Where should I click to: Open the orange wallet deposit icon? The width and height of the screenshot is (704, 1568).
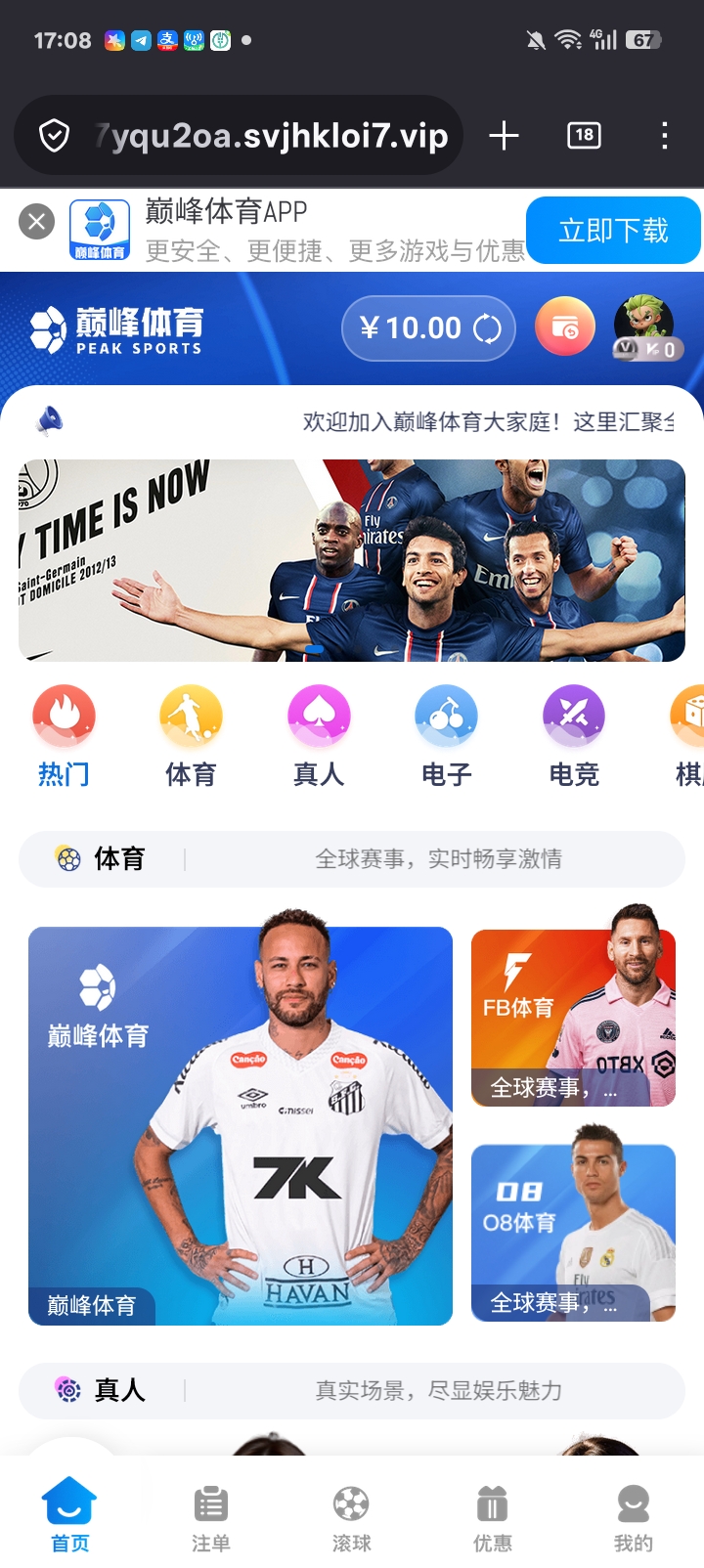coord(564,327)
